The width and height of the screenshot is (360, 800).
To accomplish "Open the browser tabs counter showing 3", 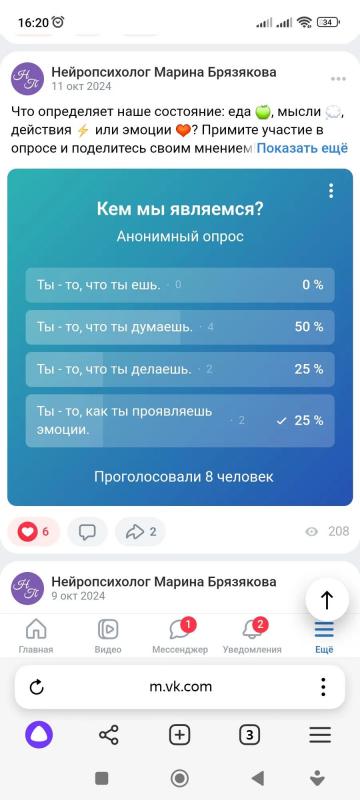I will point(249,735).
